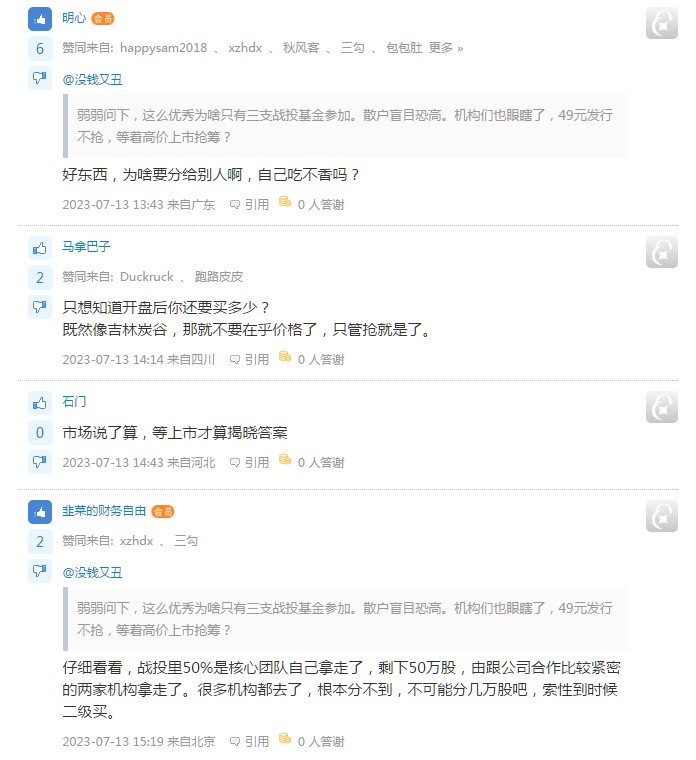The image size is (696, 760).
Task: Open 韭菜的财务自由's avatar thumbnail
Action: coord(662,516)
